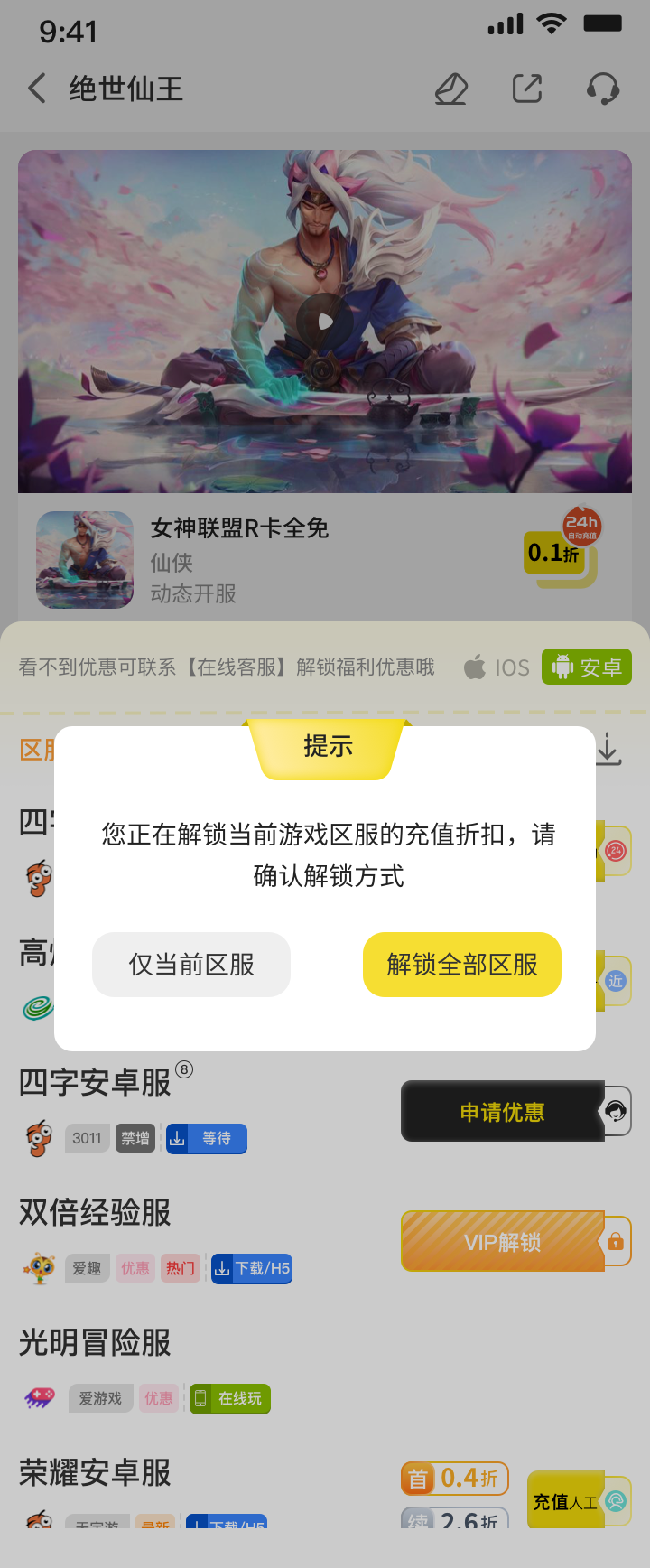650x1568 pixels.
Task: Select the 安卓 platform tab
Action: tap(587, 667)
